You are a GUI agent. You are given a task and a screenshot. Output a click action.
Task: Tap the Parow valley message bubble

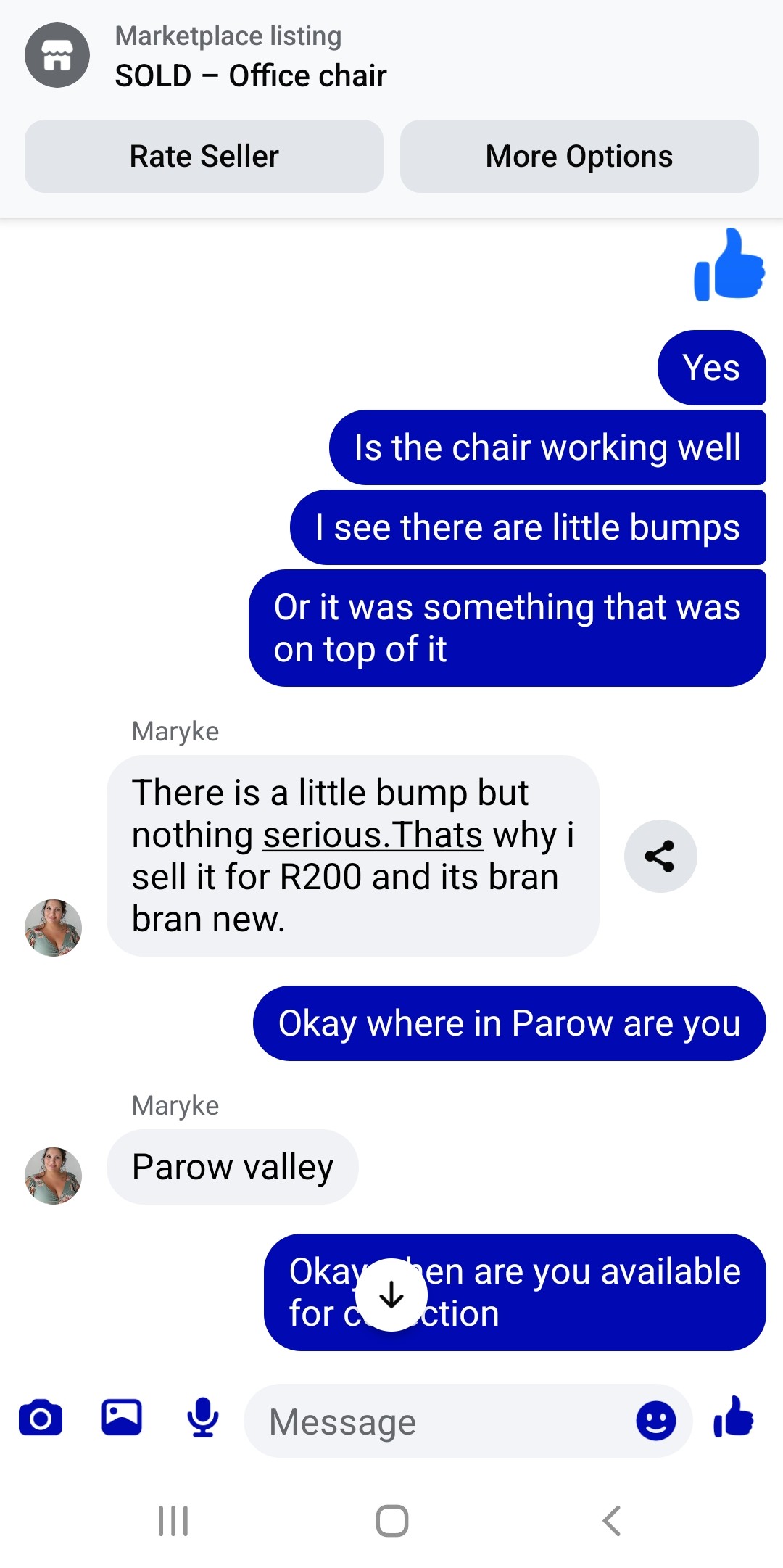(x=232, y=1167)
